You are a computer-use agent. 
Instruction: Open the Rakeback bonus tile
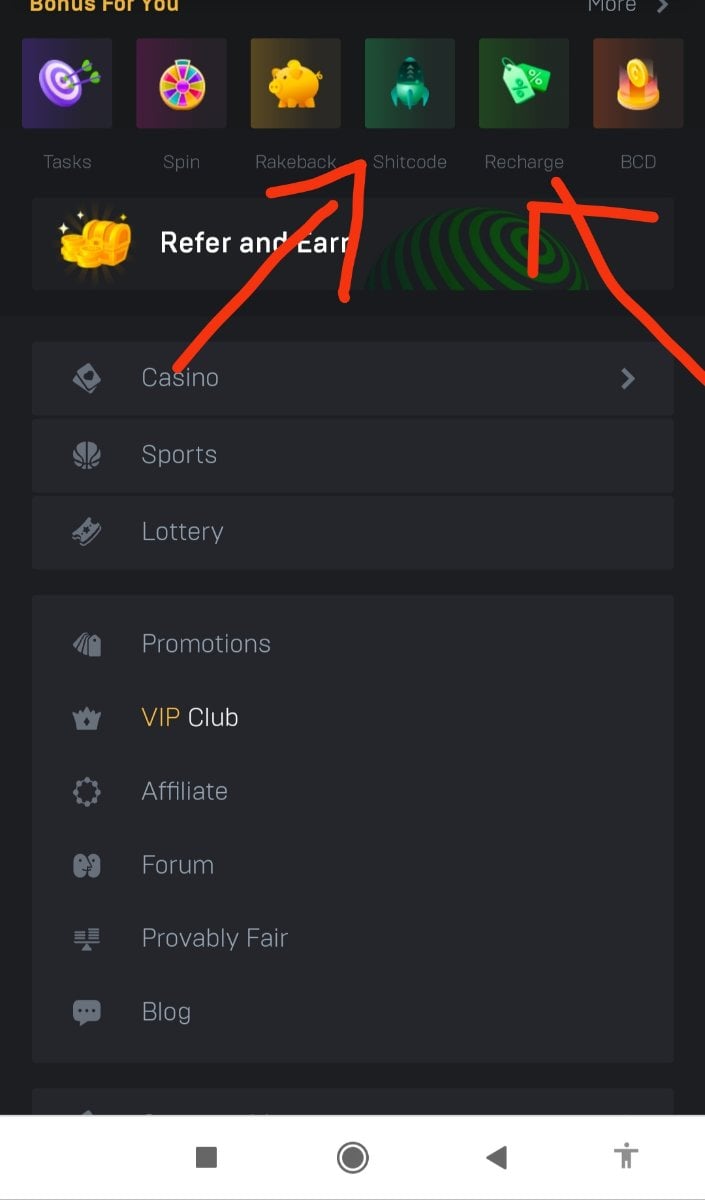click(x=295, y=85)
